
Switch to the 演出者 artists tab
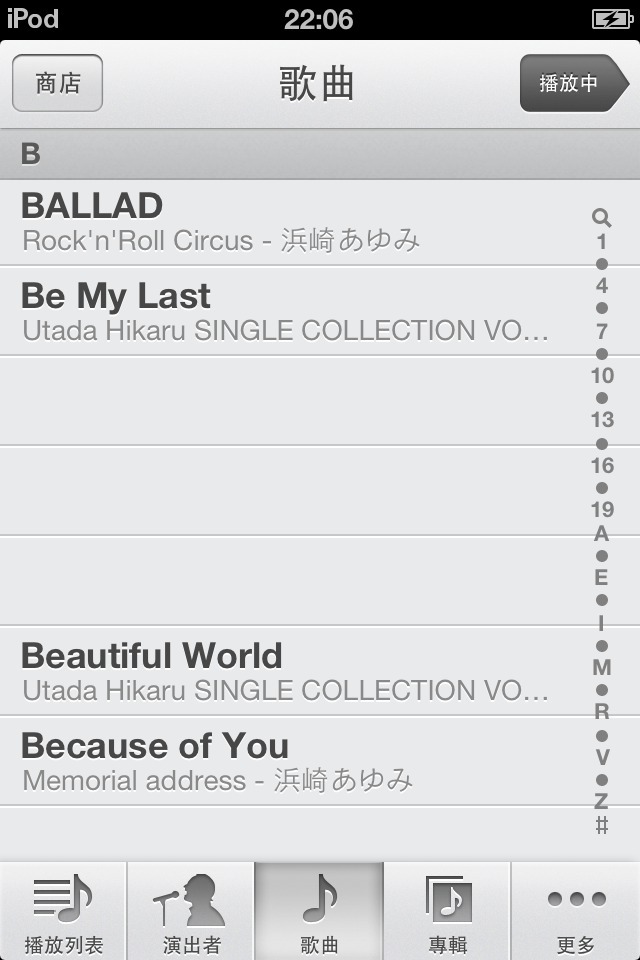[191, 911]
